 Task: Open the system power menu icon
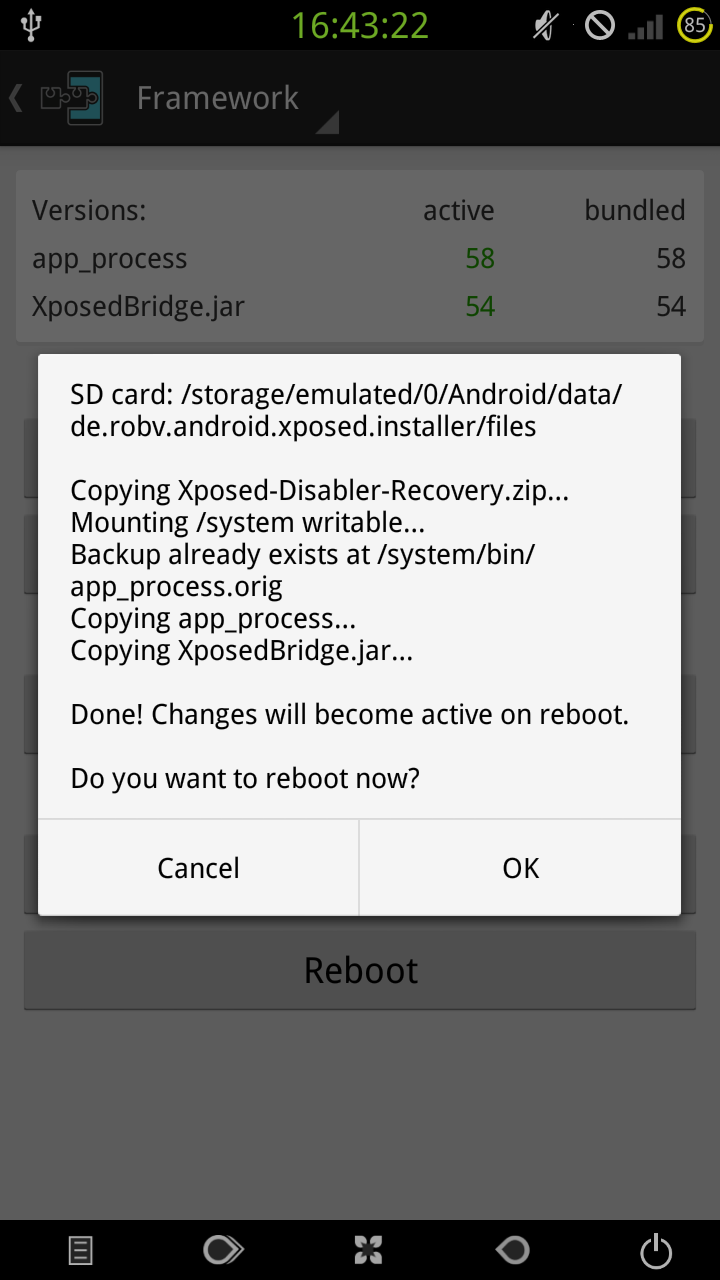coord(656,1250)
